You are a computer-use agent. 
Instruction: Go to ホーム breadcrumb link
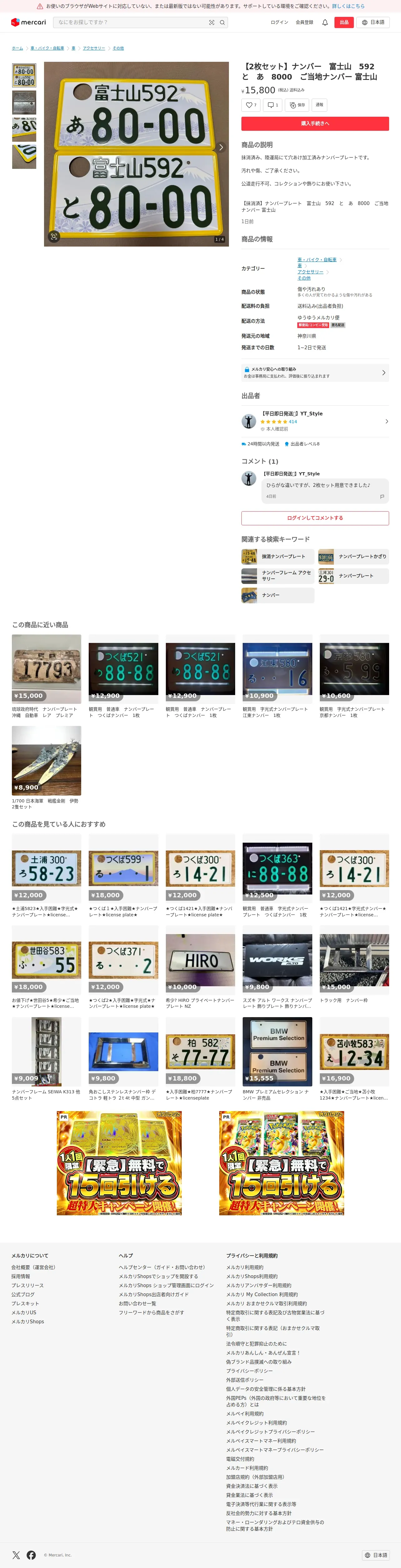point(18,48)
